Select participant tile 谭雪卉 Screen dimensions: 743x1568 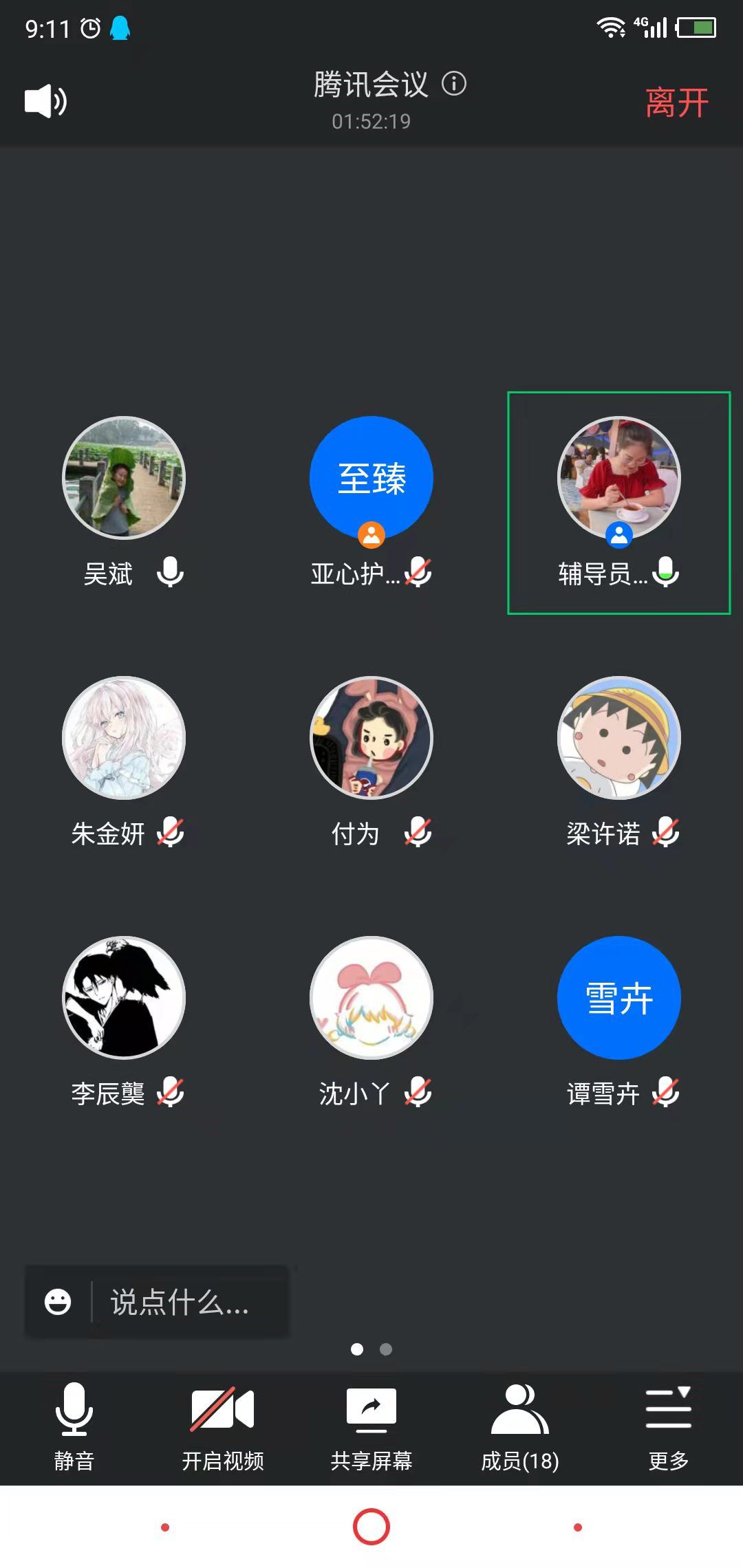point(619,998)
